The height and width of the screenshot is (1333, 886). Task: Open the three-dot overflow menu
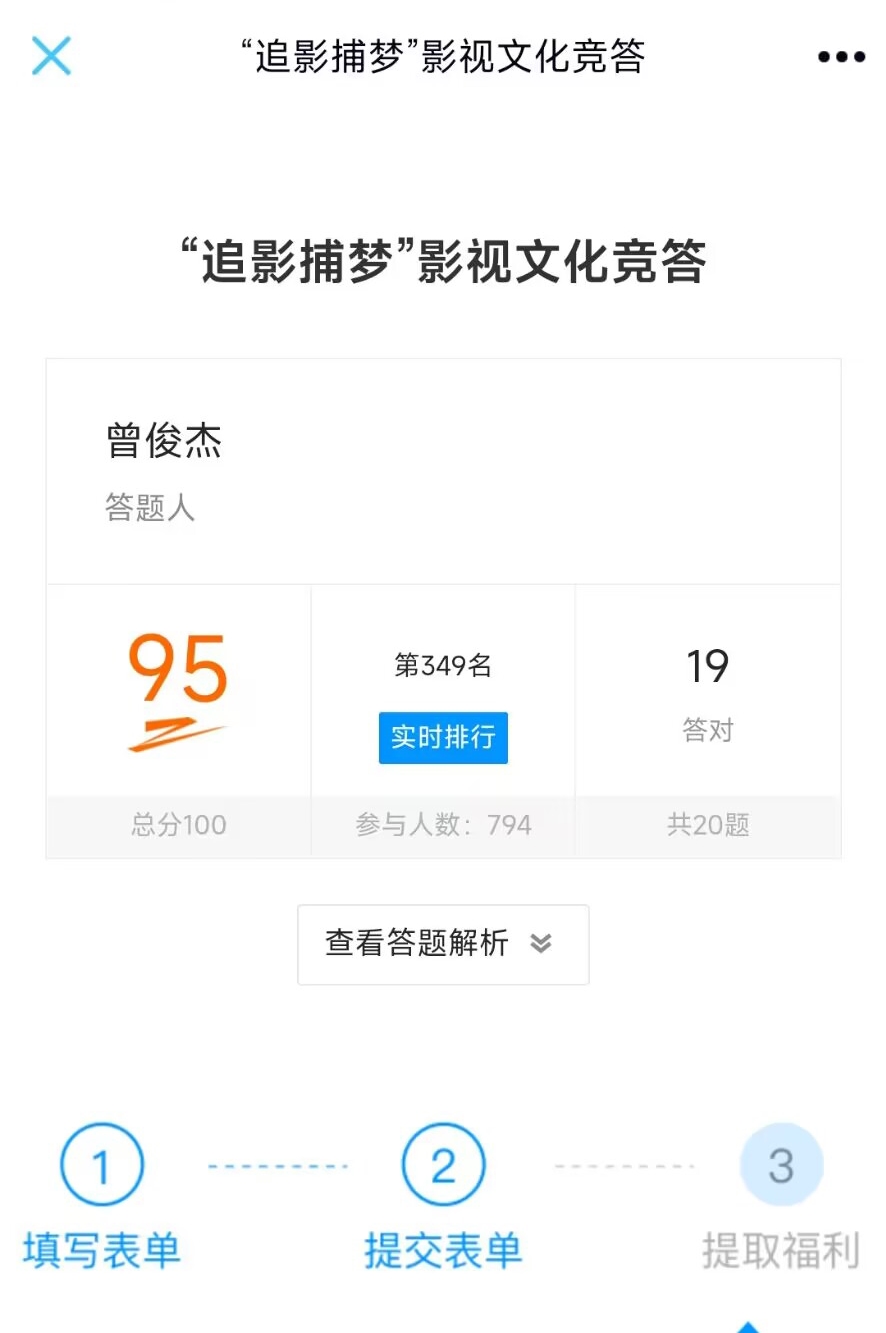841,57
